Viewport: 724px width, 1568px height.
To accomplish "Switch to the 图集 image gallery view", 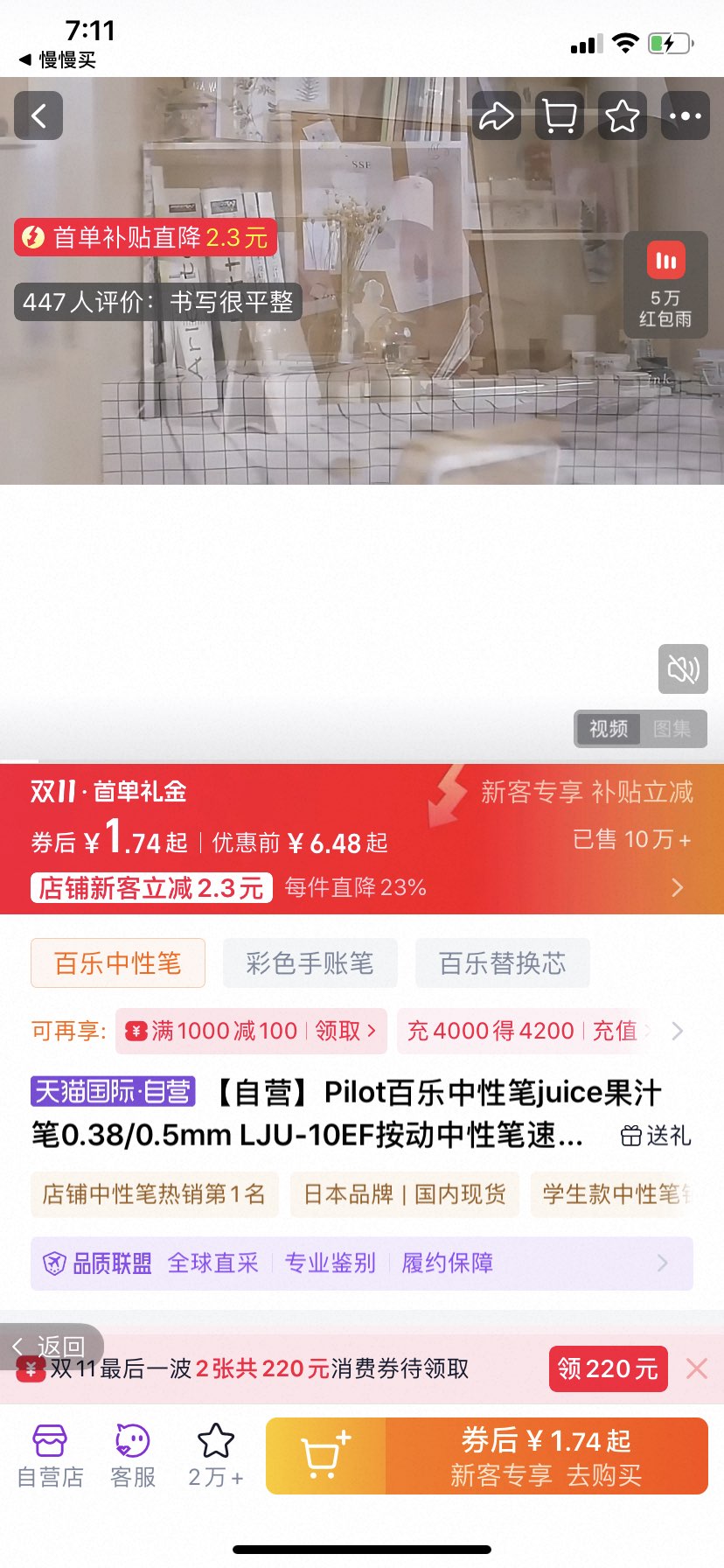I will point(673,729).
